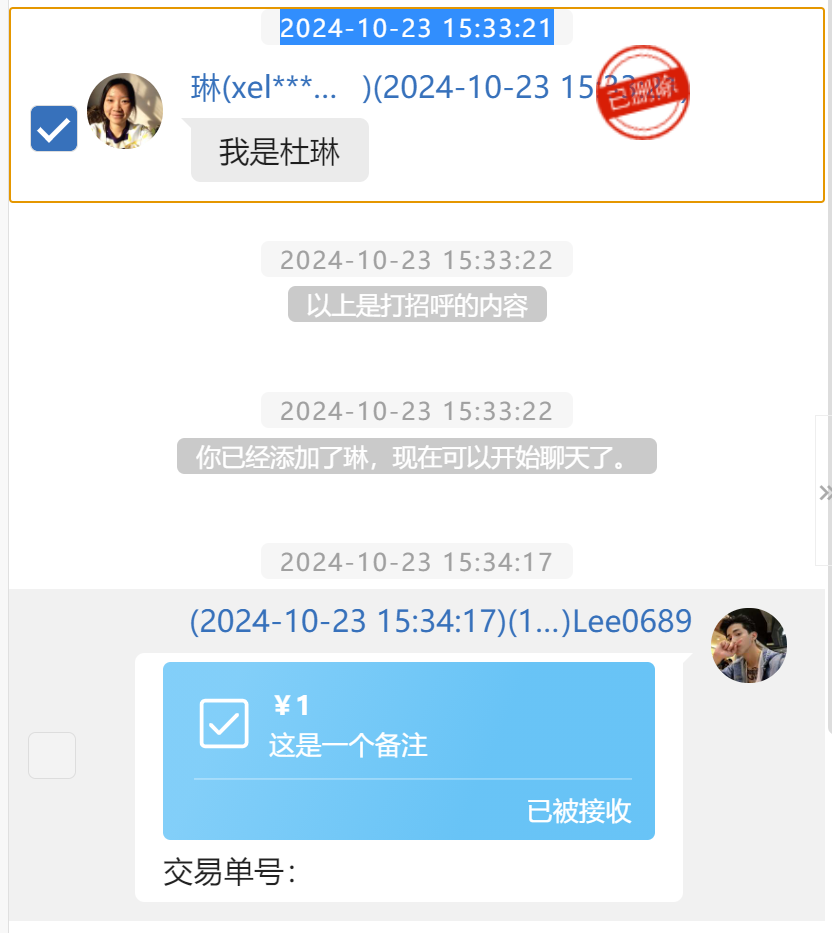Tap 琳's profile avatar
The image size is (832, 933).
(125, 111)
